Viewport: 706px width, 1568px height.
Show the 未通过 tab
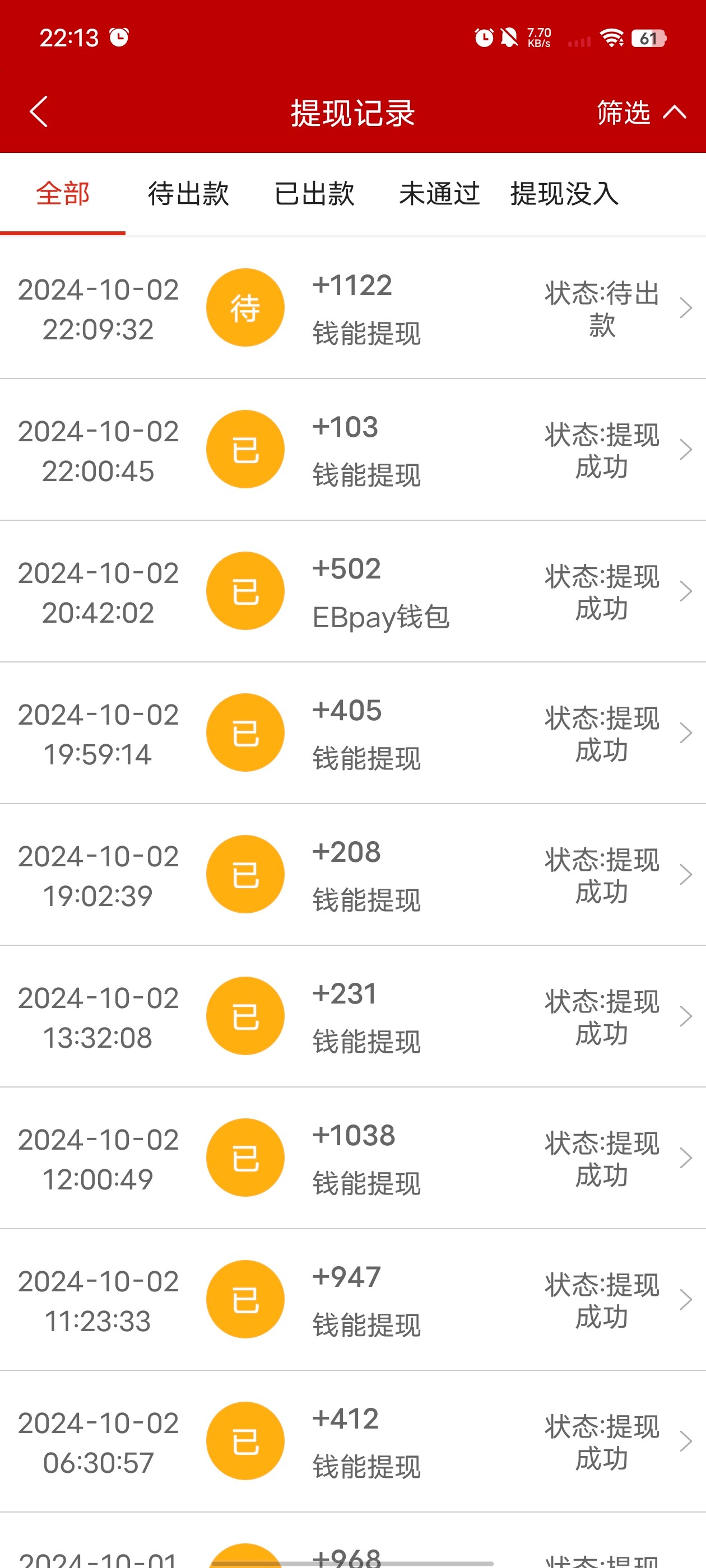(439, 194)
